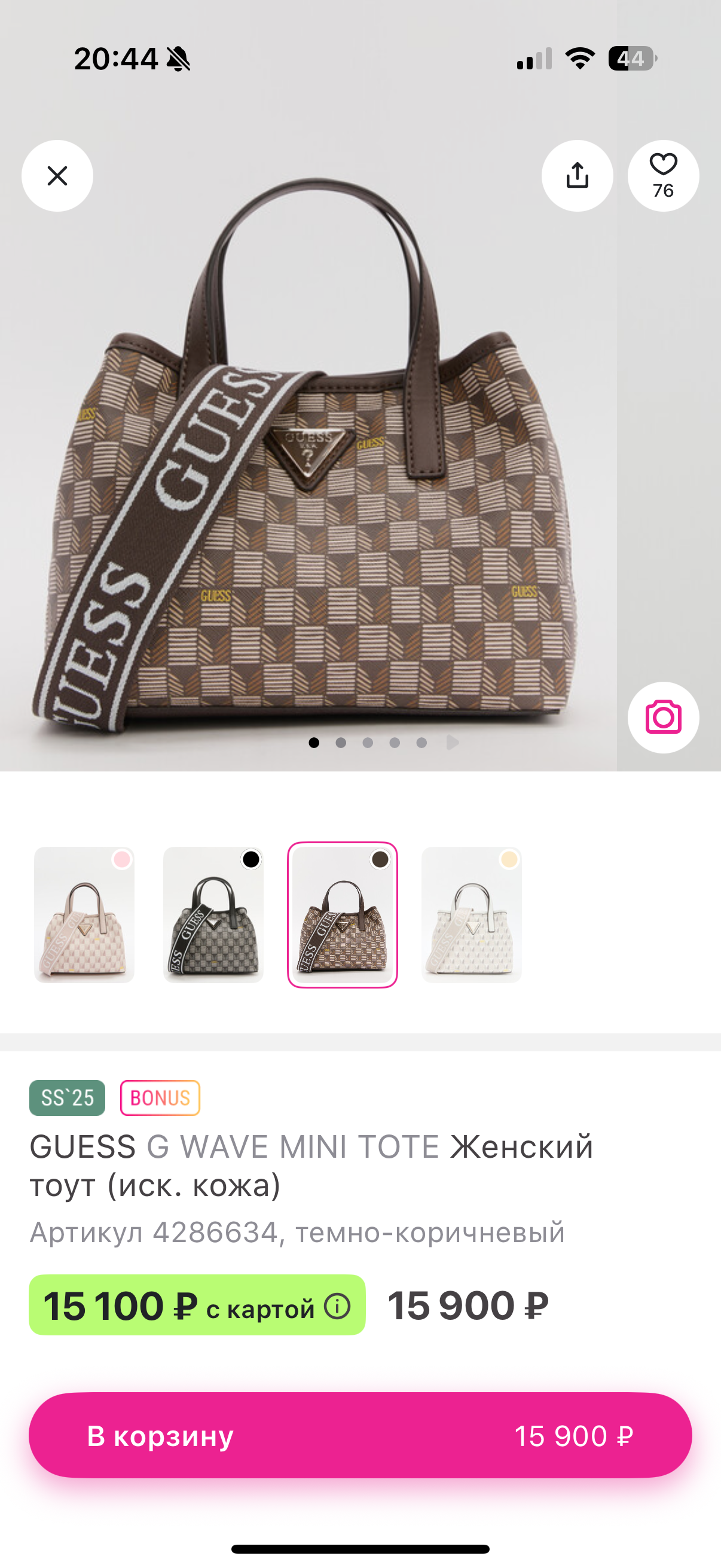Close the product page with the X button

[x=57, y=176]
